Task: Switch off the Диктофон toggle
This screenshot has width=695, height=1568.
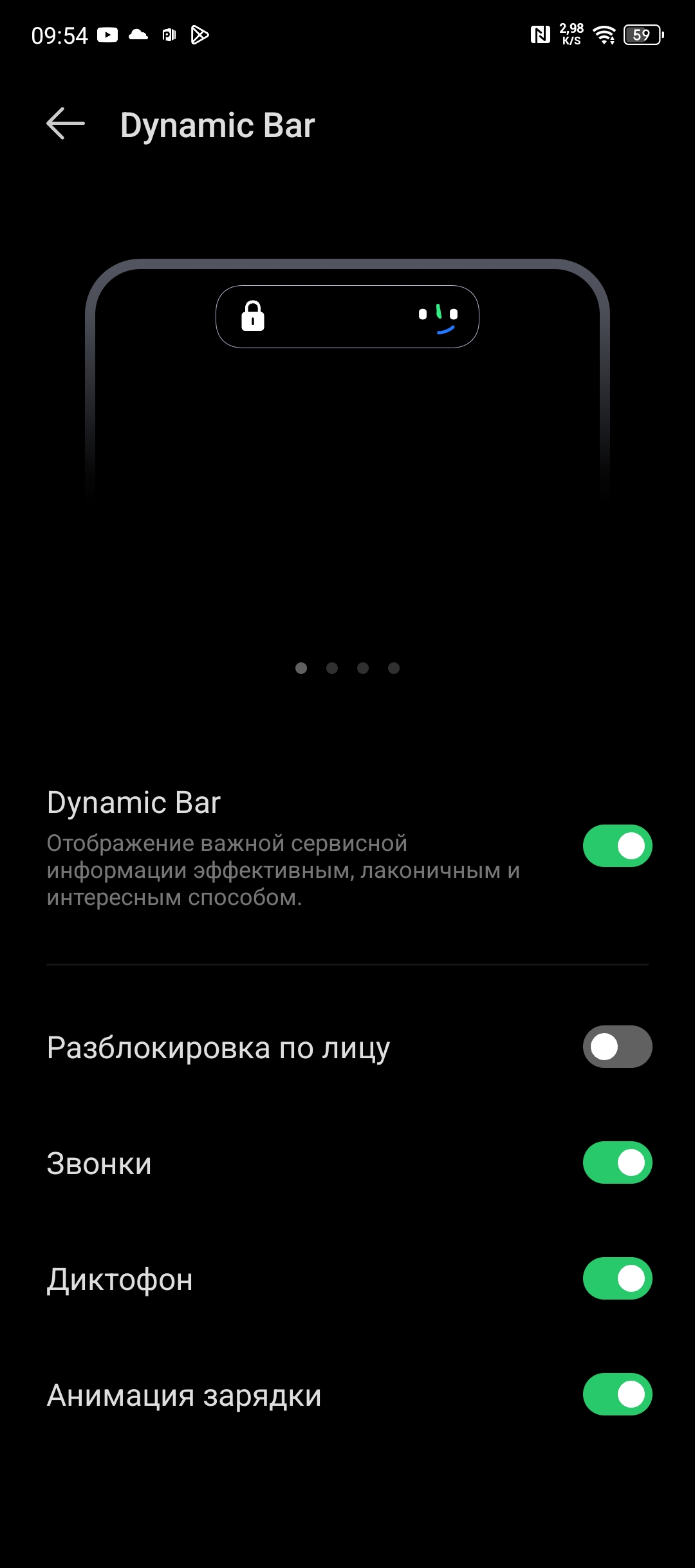Action: (x=617, y=1278)
